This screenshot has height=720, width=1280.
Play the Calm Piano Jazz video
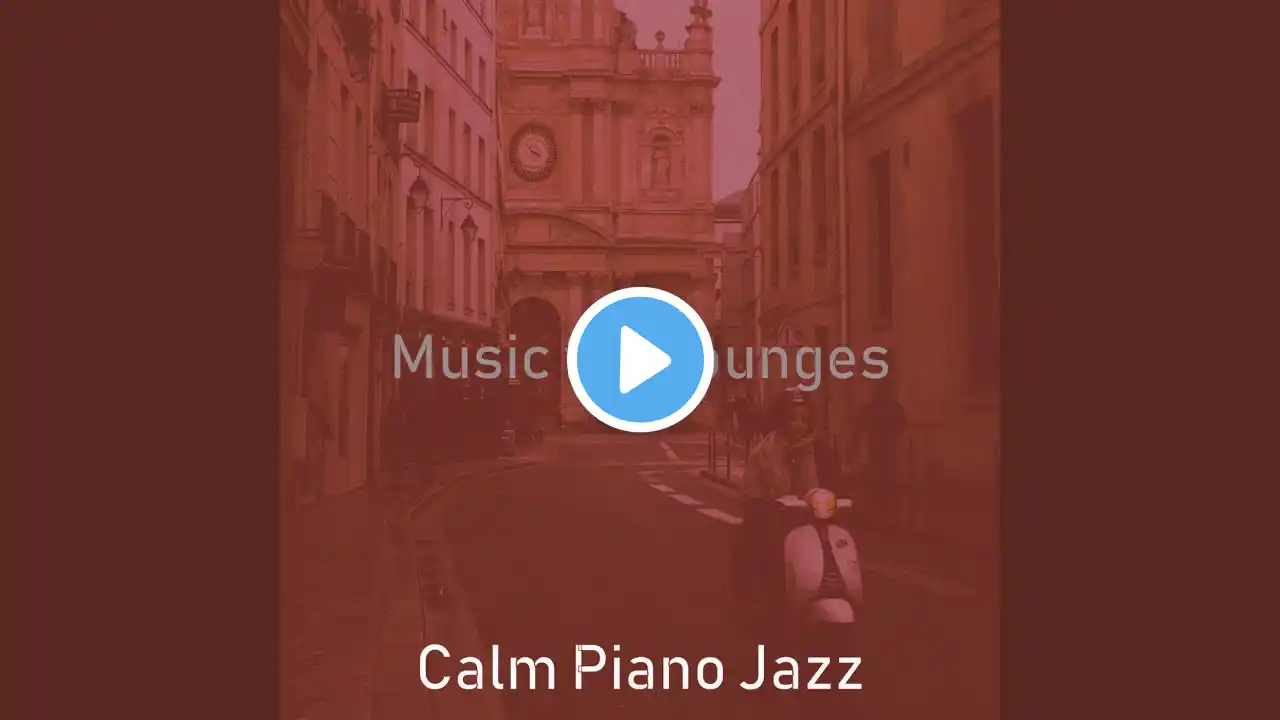click(640, 360)
